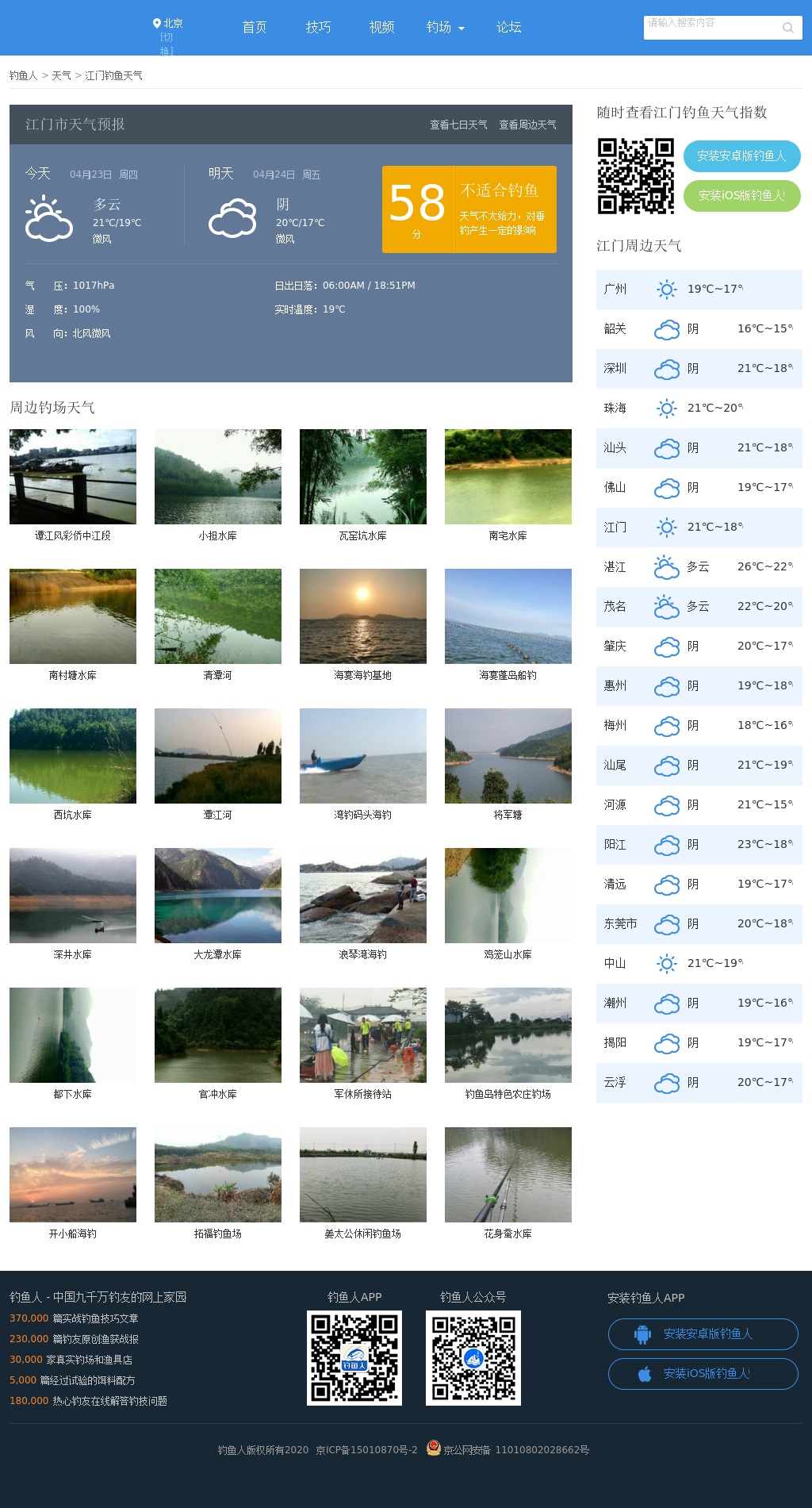Open the 论坛 section

(508, 27)
